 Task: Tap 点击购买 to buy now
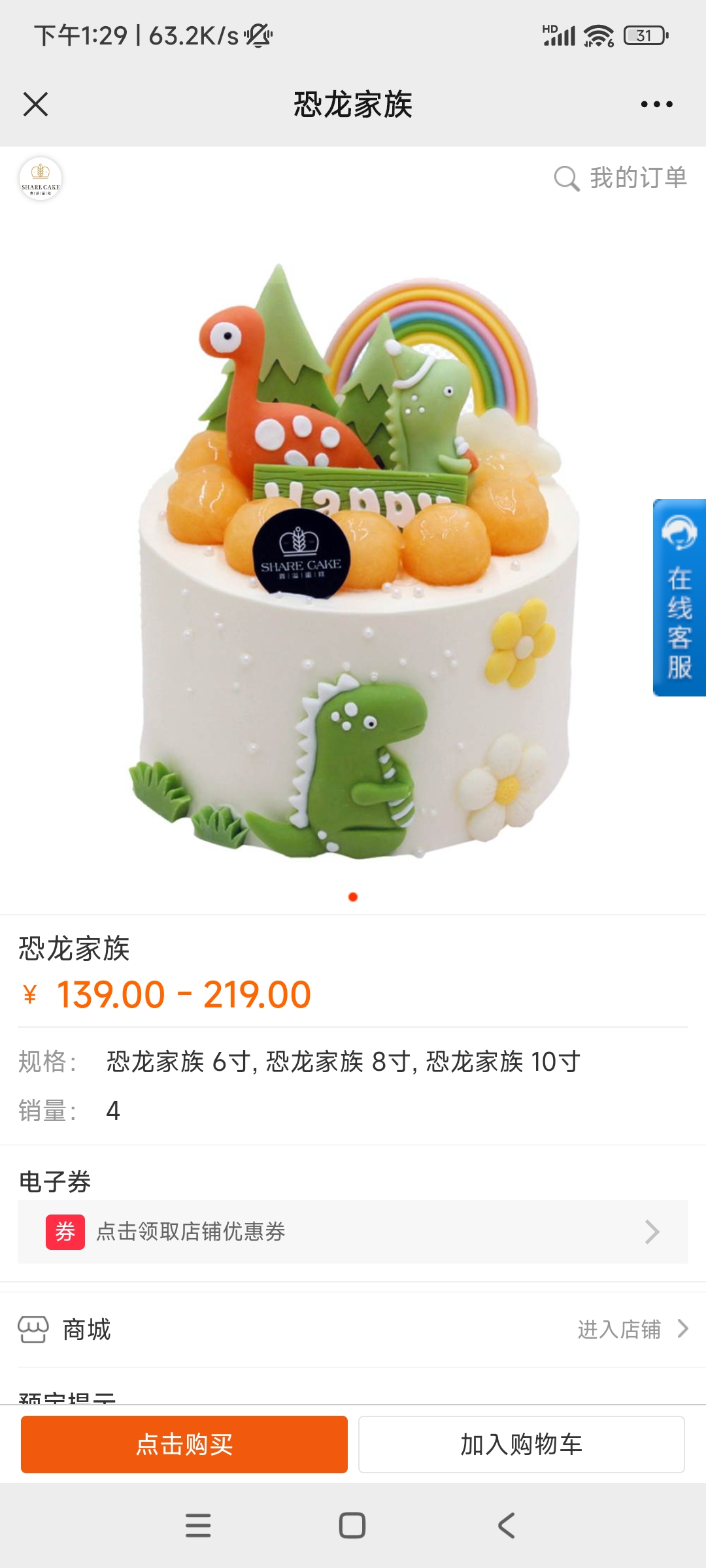pos(184,1445)
